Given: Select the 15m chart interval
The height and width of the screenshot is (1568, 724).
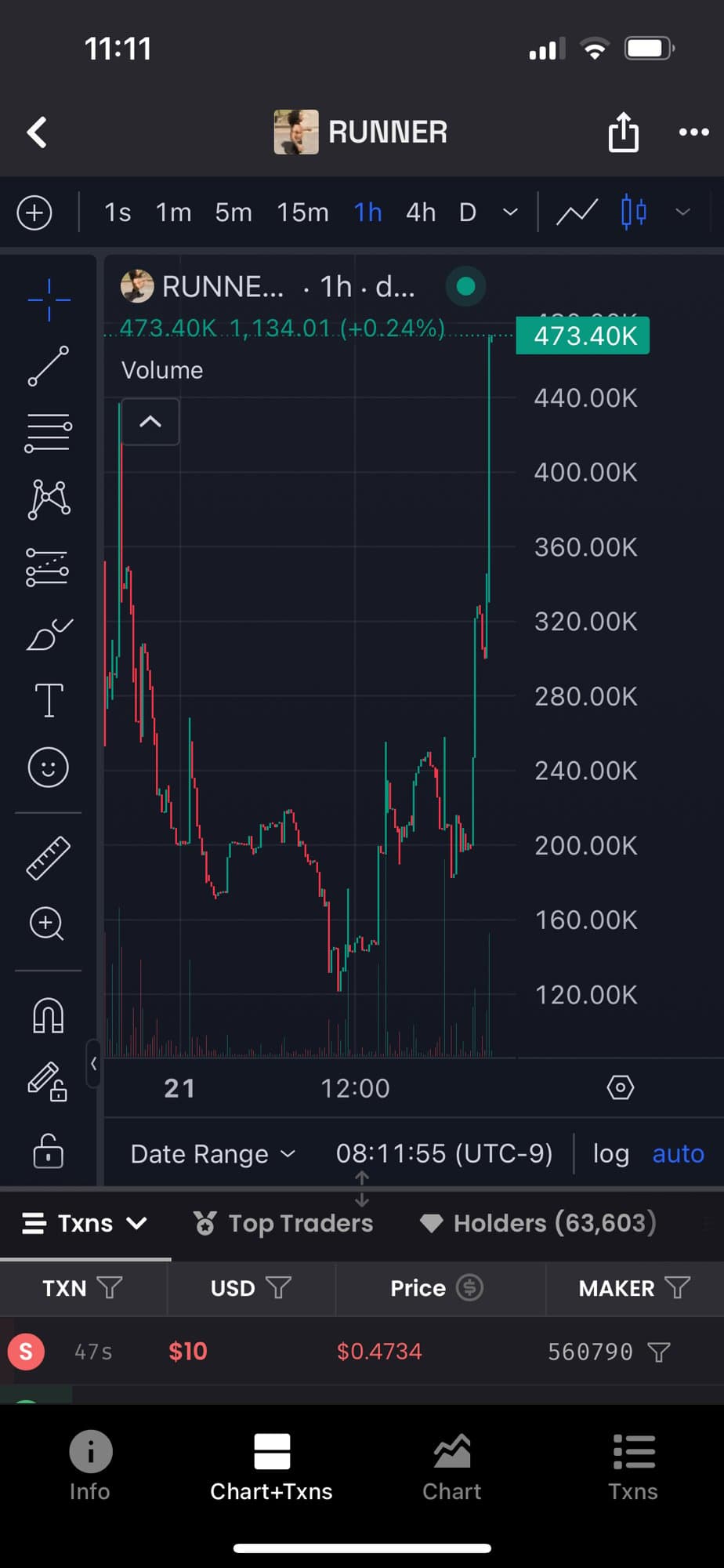Looking at the screenshot, I should point(302,212).
